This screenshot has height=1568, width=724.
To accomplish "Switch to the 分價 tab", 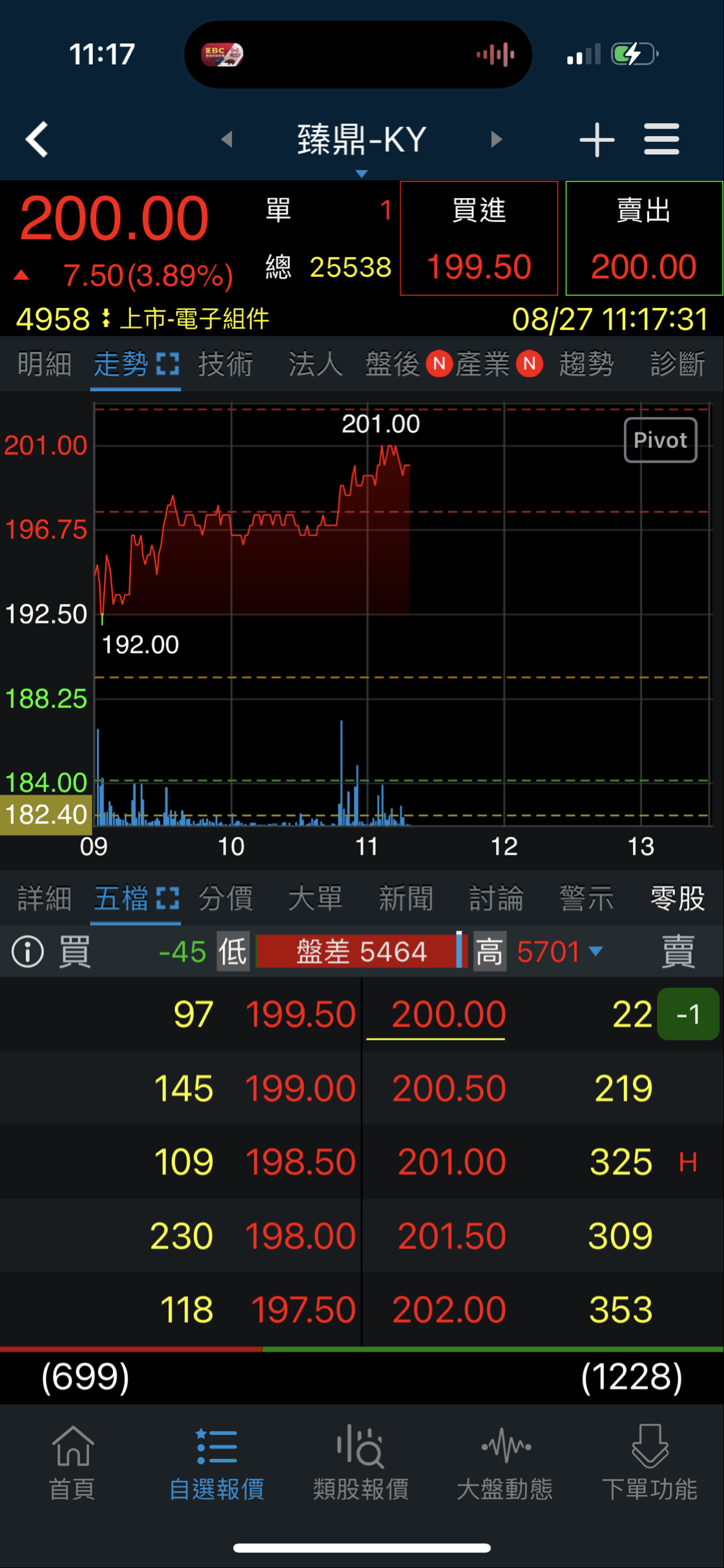I will point(225,898).
